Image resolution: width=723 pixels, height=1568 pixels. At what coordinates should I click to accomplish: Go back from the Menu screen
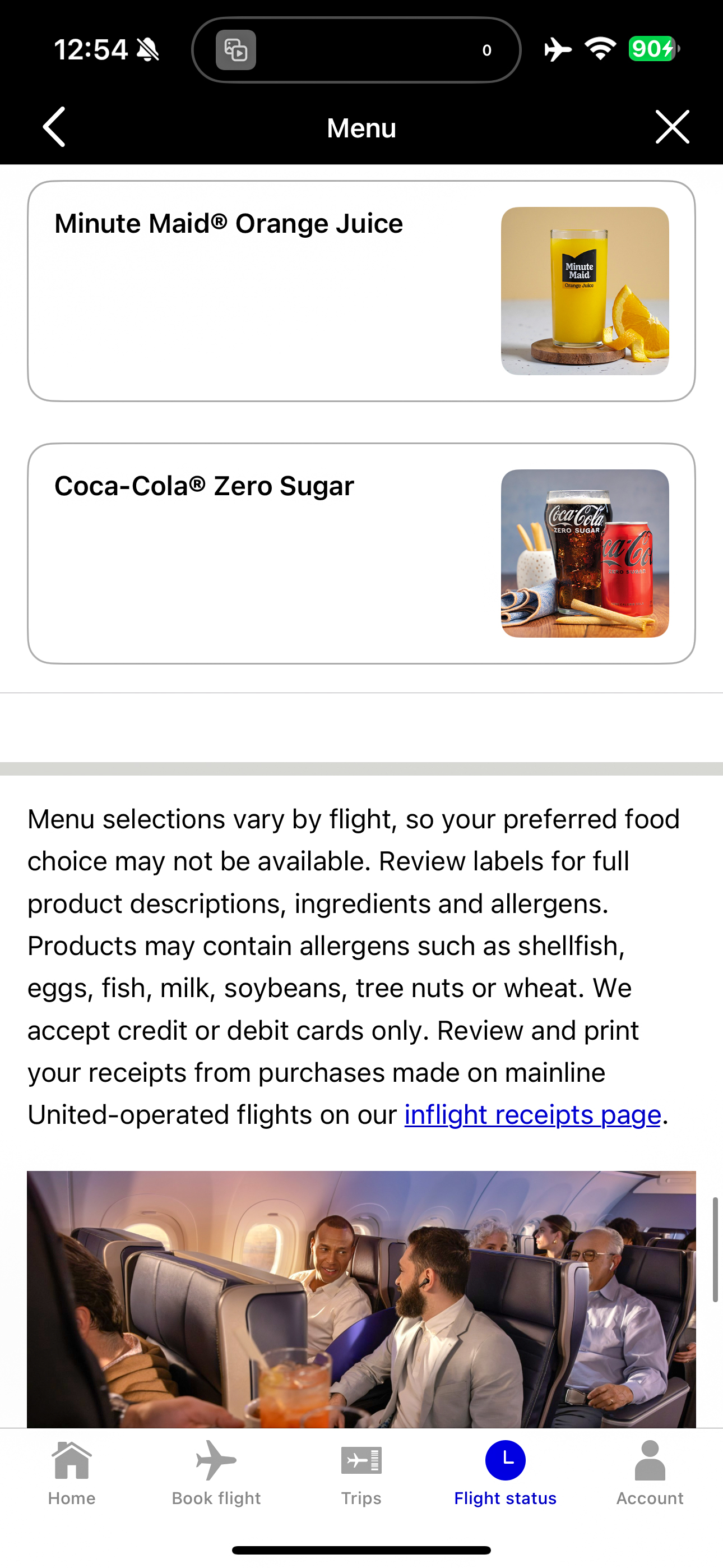pyautogui.click(x=54, y=127)
